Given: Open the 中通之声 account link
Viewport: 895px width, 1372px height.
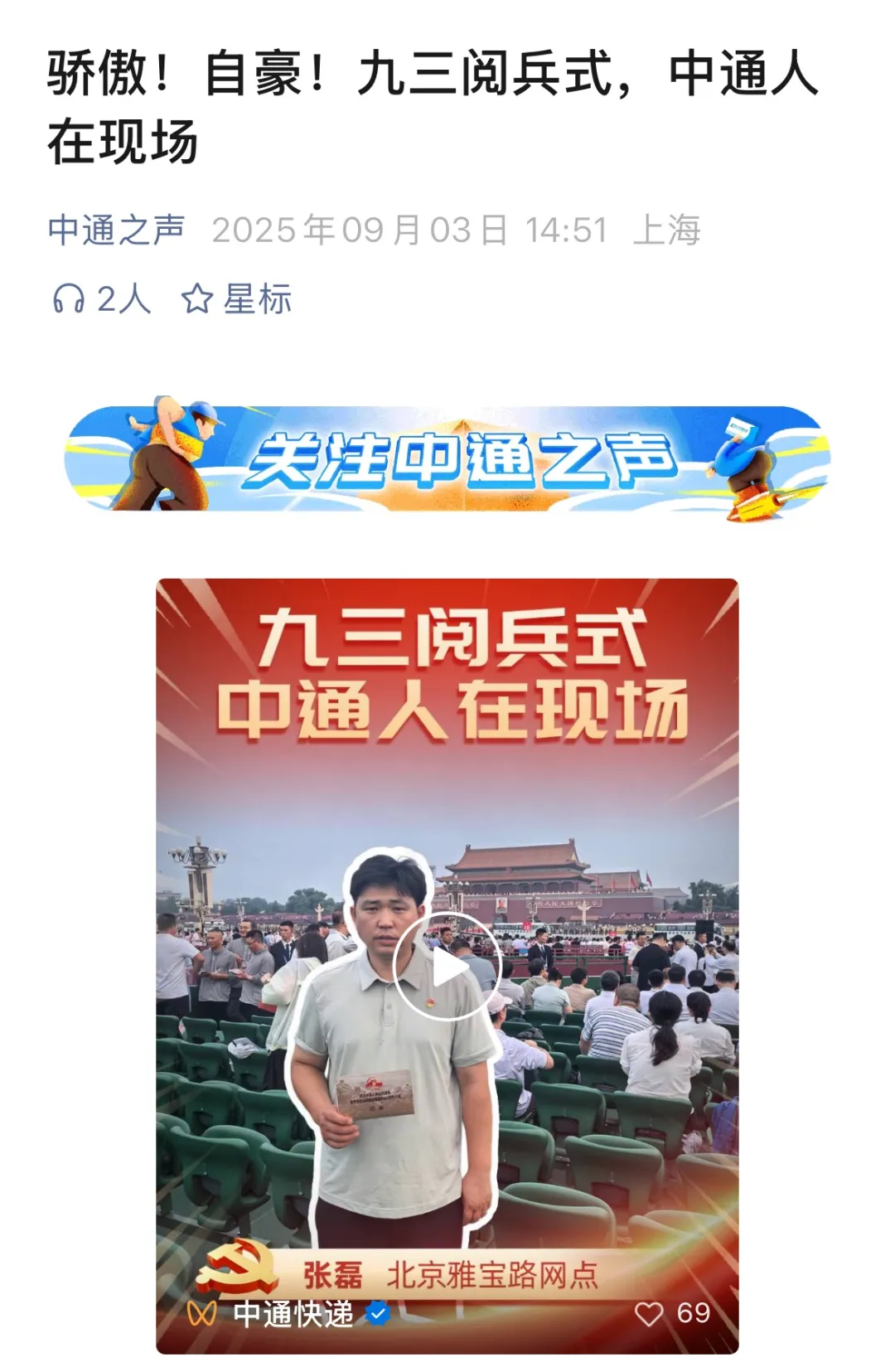Looking at the screenshot, I should click(116, 230).
